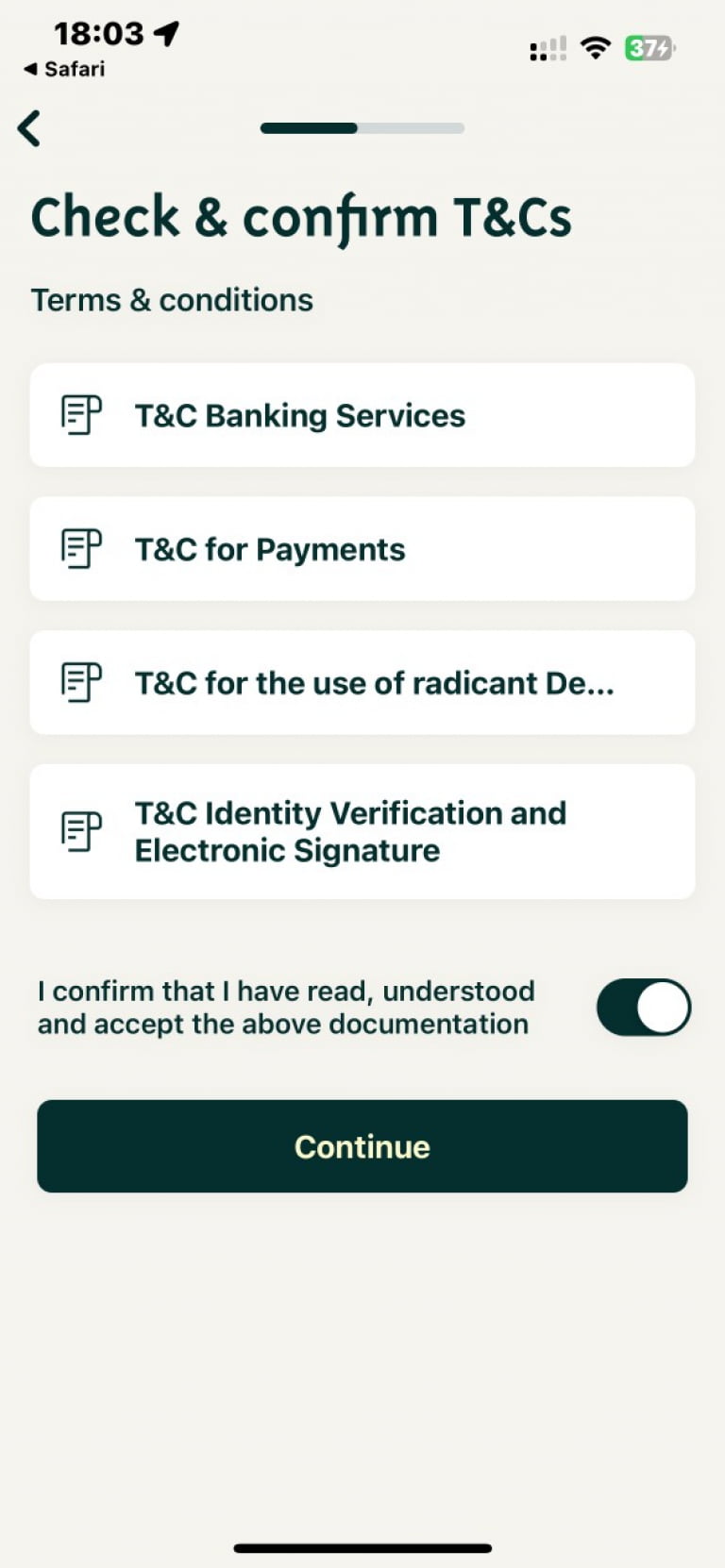Tap the Continue button
The width and height of the screenshot is (725, 1568).
[x=362, y=1145]
